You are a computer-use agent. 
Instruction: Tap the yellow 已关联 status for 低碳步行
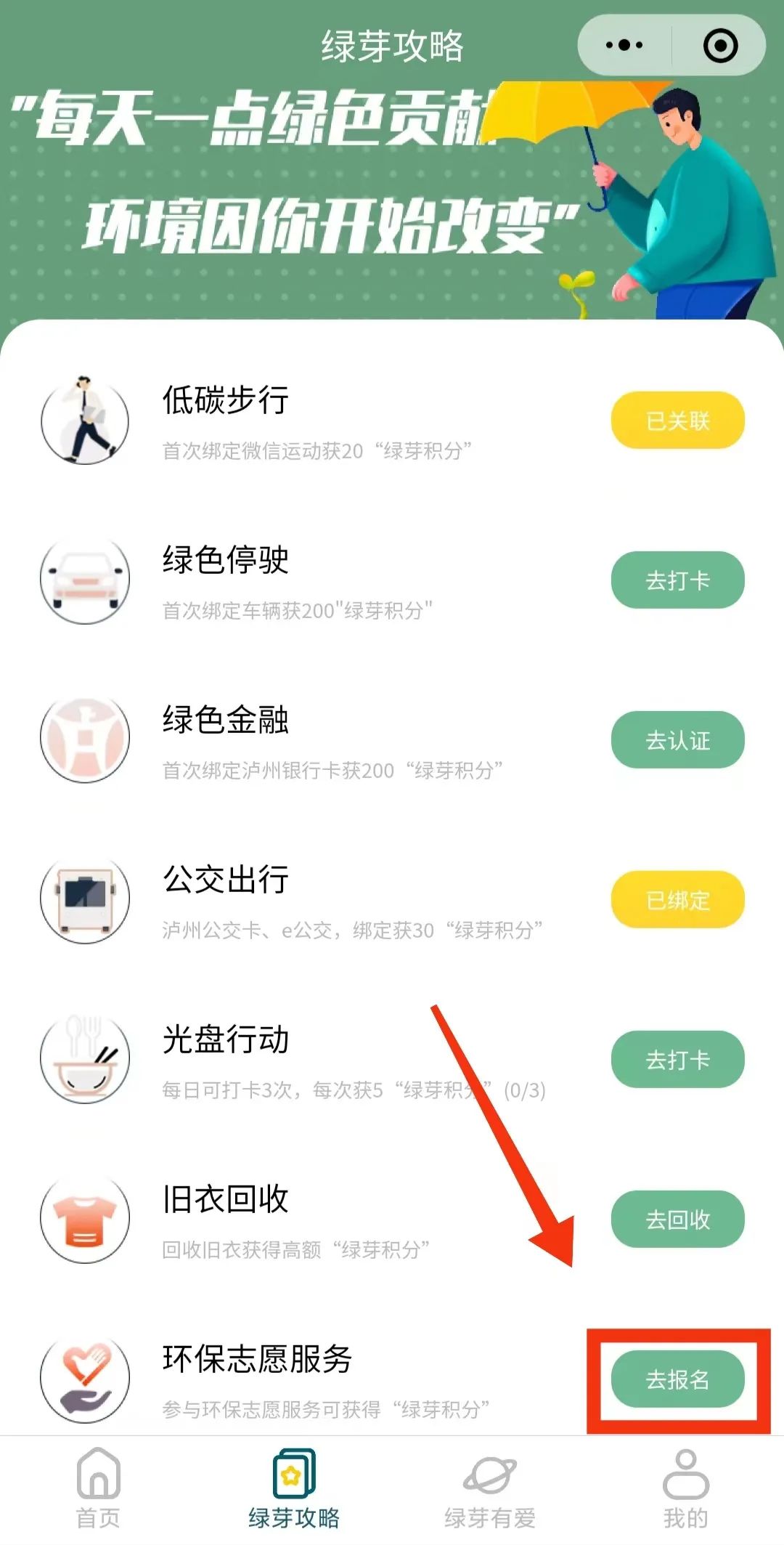tap(677, 419)
